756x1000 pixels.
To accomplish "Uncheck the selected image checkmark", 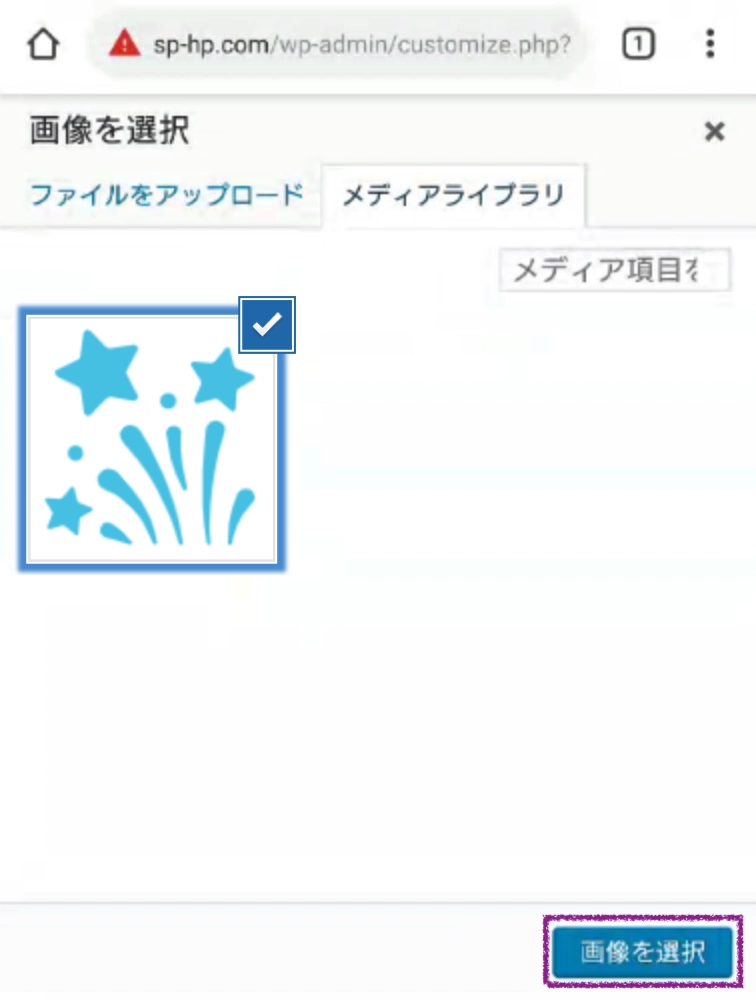I will tap(266, 324).
